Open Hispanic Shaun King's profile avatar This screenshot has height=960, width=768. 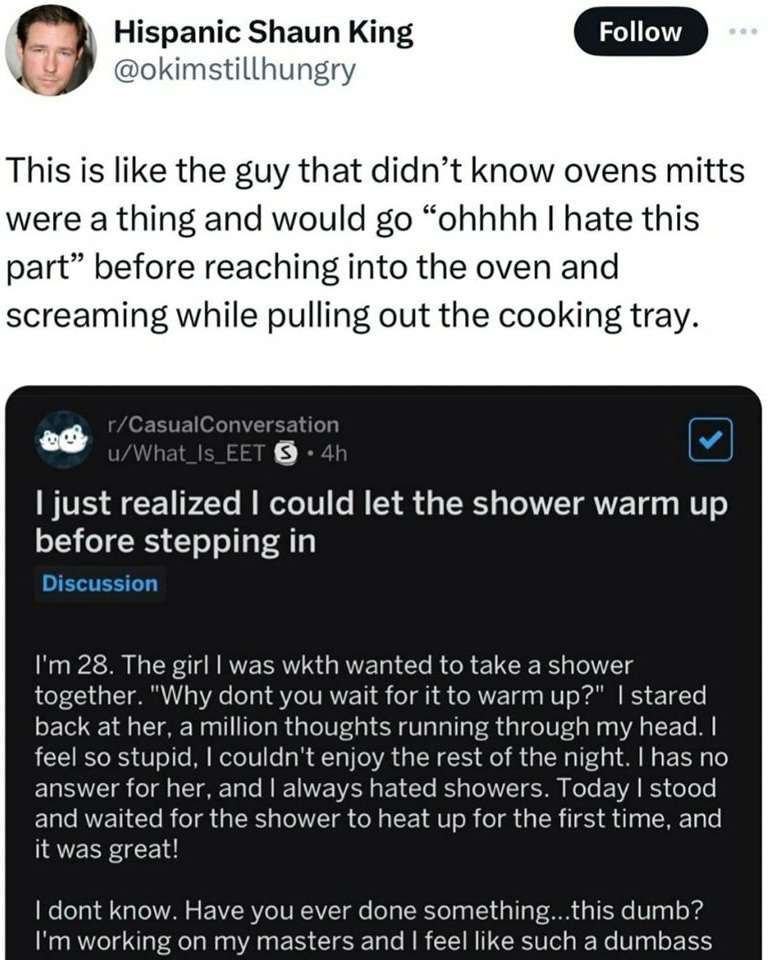click(50, 51)
